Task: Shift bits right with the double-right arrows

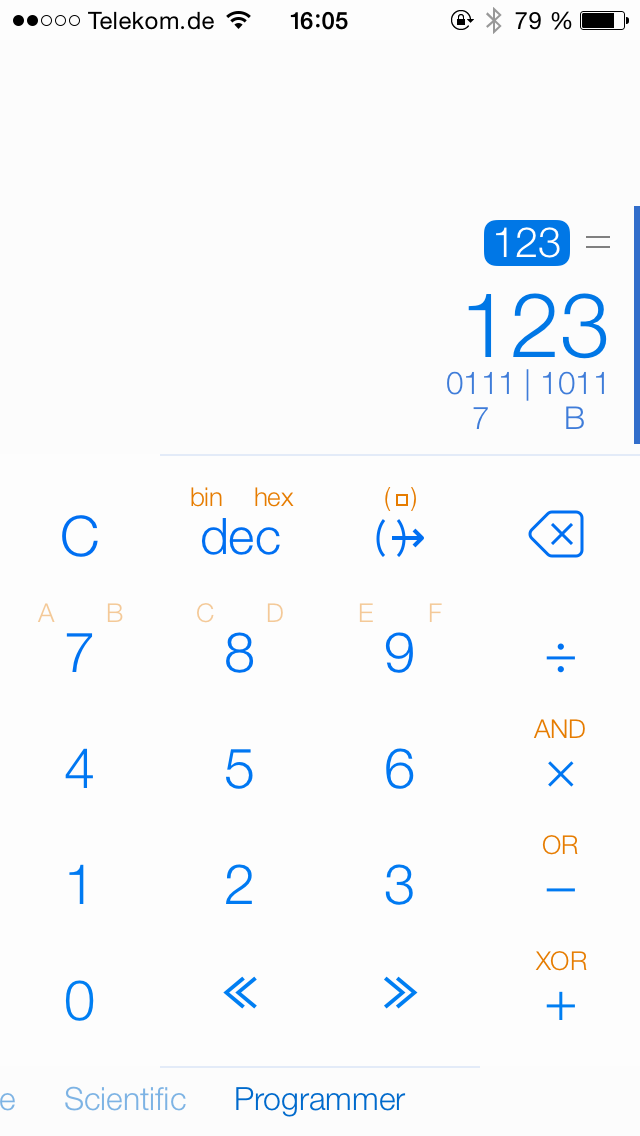Action: point(400,993)
